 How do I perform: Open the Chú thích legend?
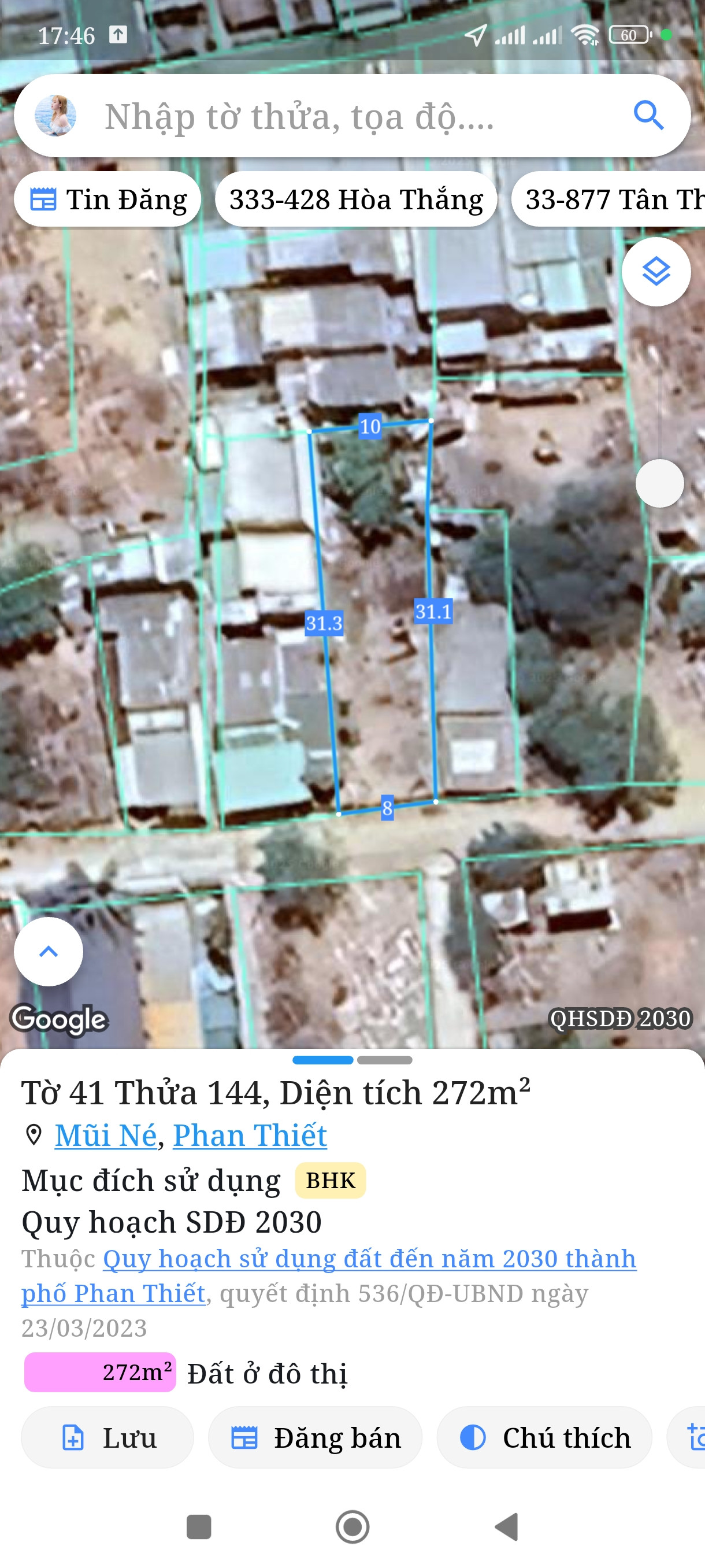544,1438
